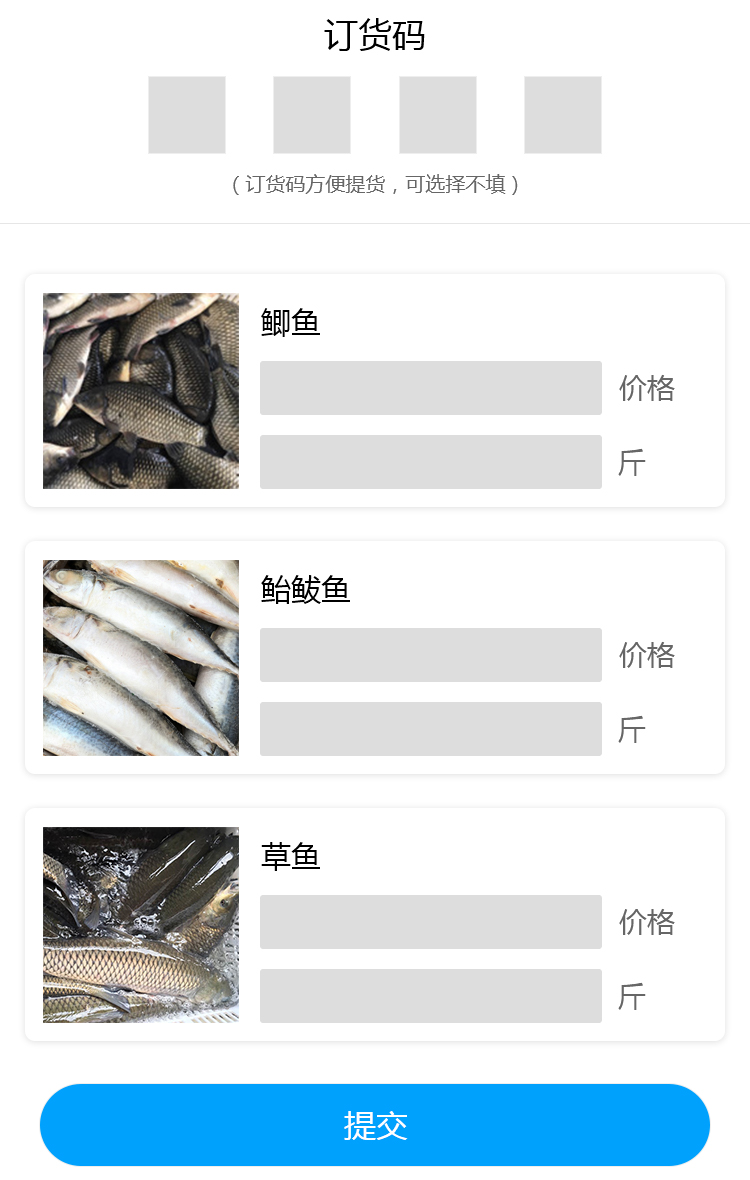Focus the 斤 weight field for 鲫鱼
This screenshot has width=750, height=1180.
pyautogui.click(x=431, y=462)
